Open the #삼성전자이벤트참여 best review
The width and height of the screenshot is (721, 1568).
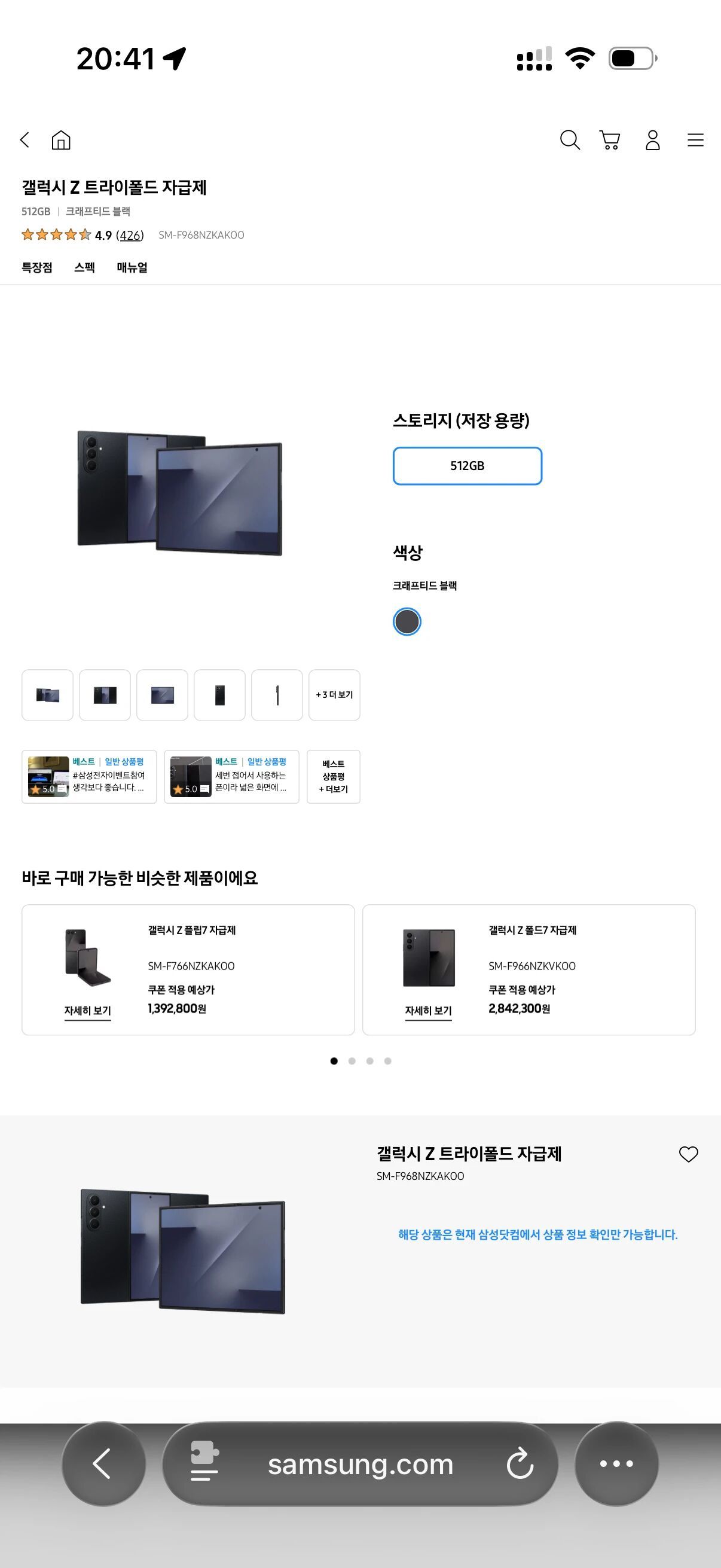[x=90, y=777]
